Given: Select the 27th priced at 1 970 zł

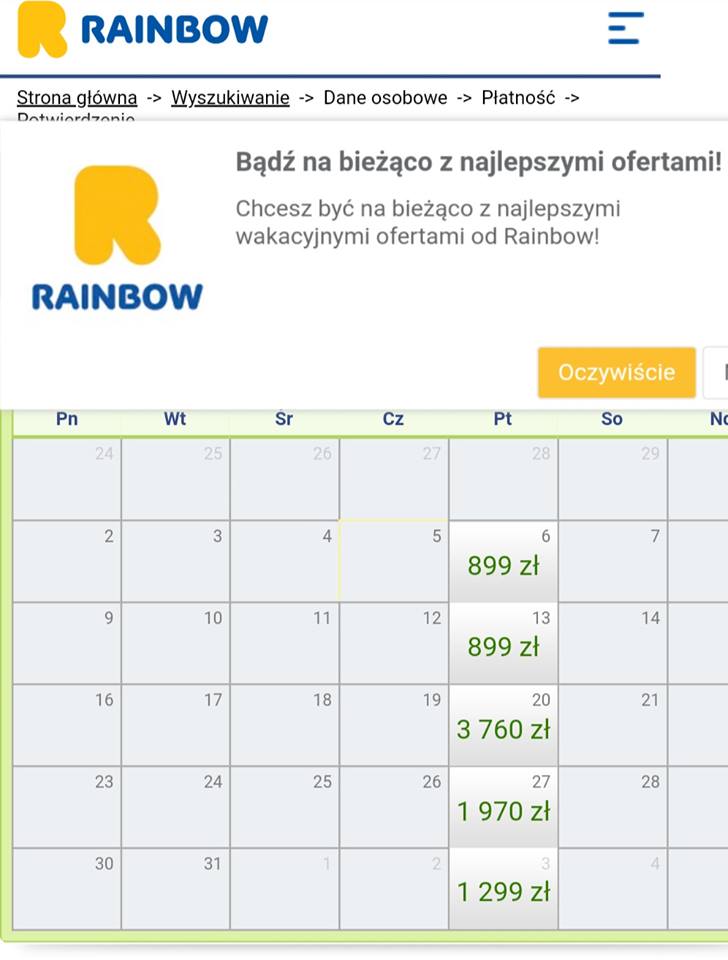Looking at the screenshot, I should [x=503, y=807].
